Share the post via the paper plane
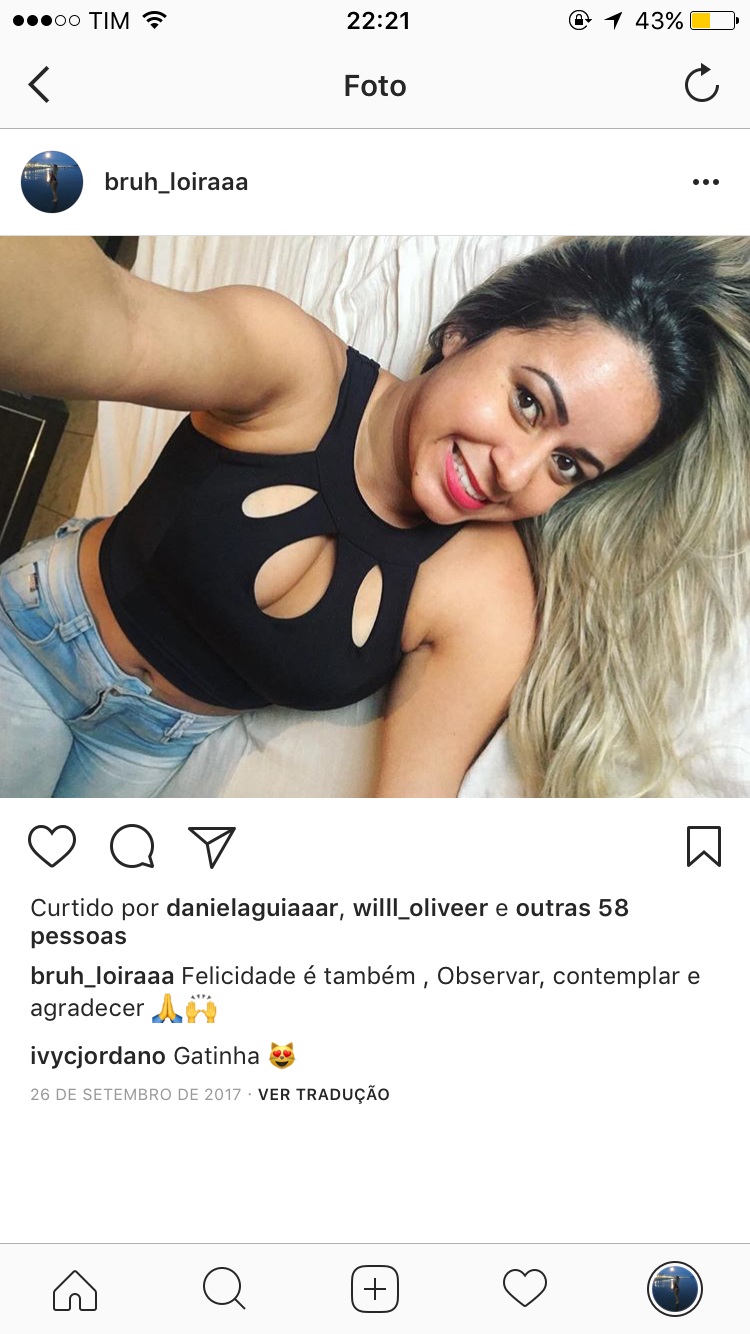Image resolution: width=750 pixels, height=1334 pixels. point(212,847)
